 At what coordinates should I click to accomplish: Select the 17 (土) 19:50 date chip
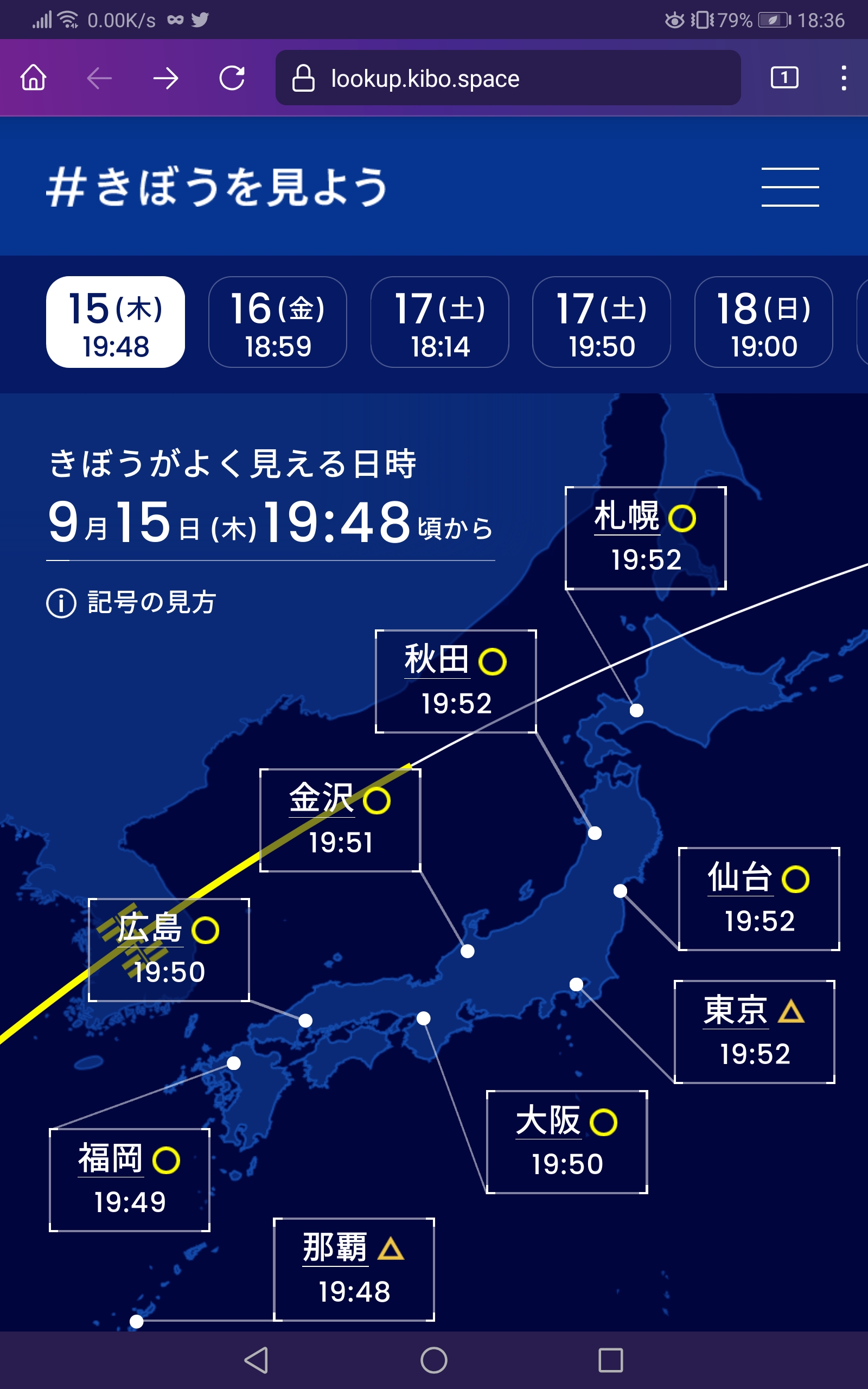click(602, 322)
